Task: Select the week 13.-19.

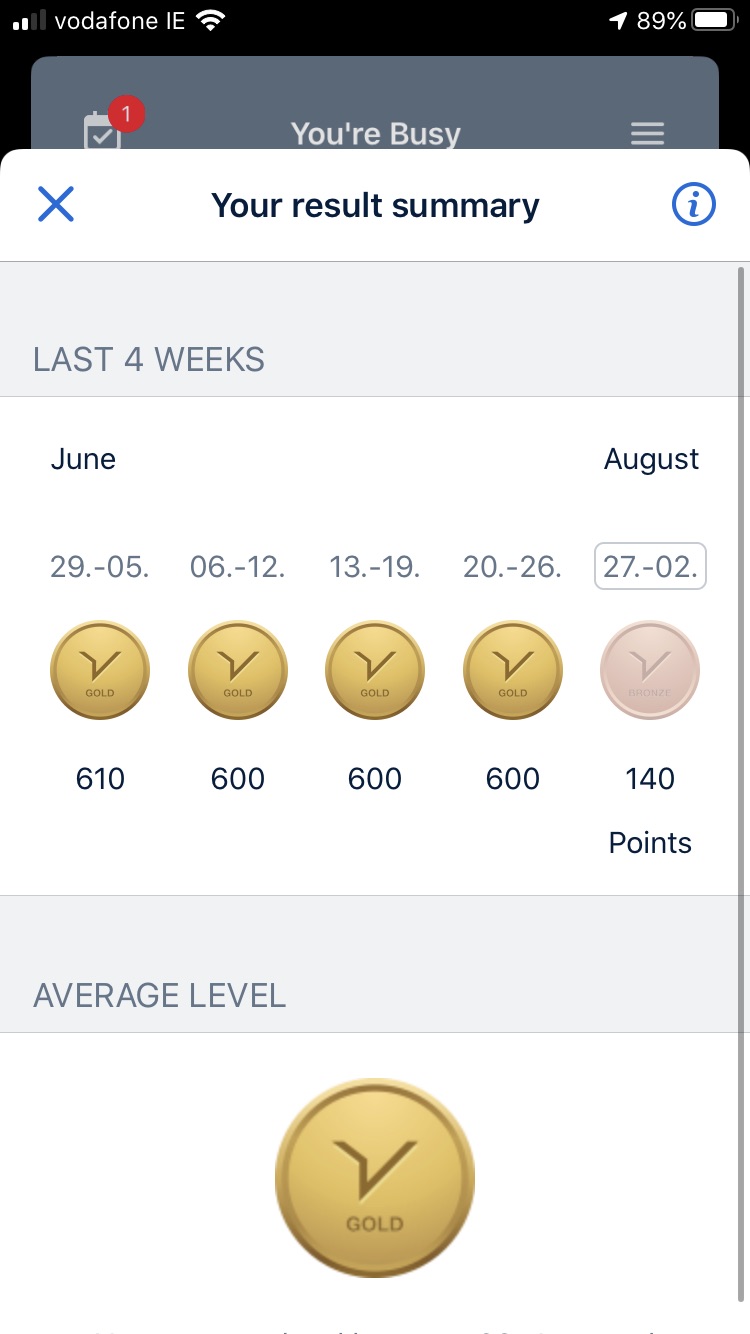Action: click(x=375, y=567)
